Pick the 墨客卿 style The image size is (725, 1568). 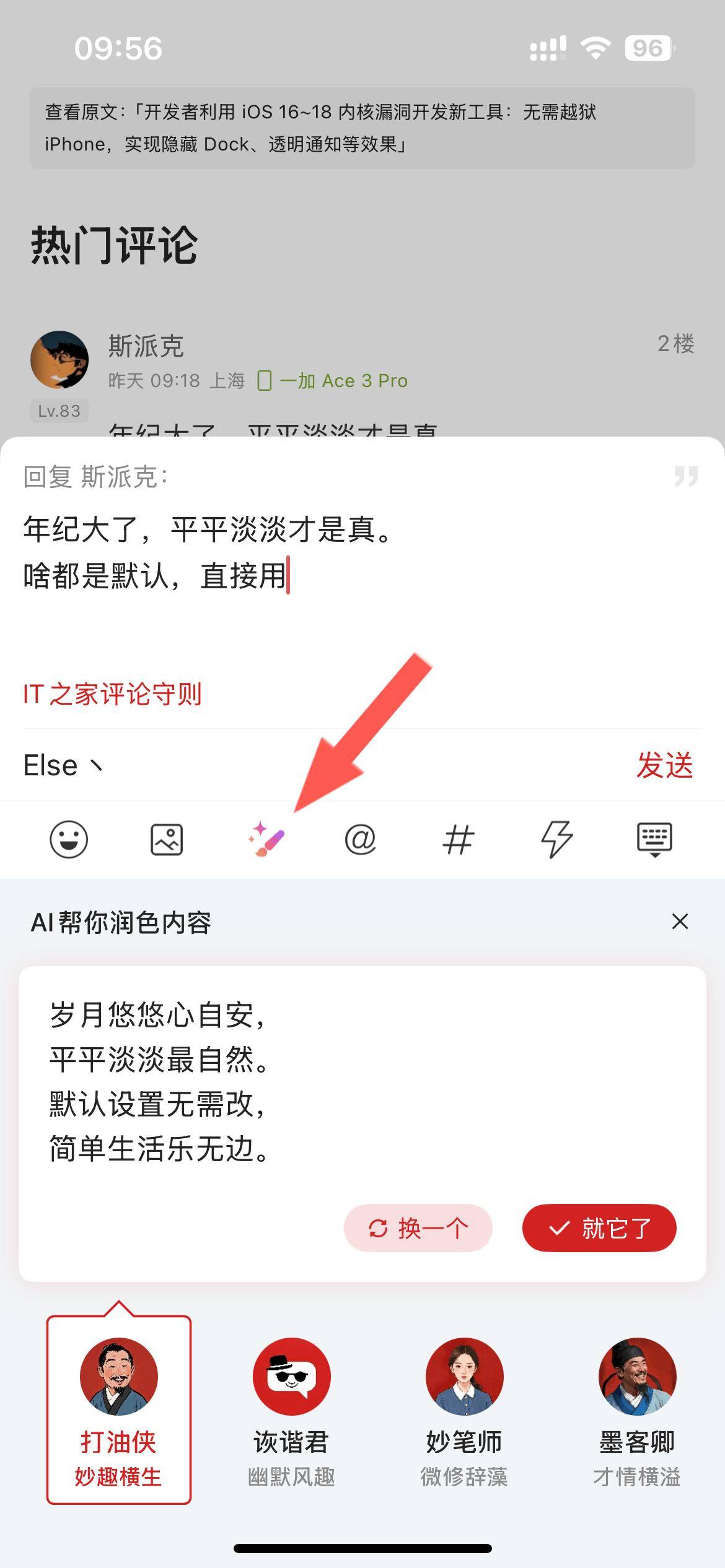pos(636,1409)
